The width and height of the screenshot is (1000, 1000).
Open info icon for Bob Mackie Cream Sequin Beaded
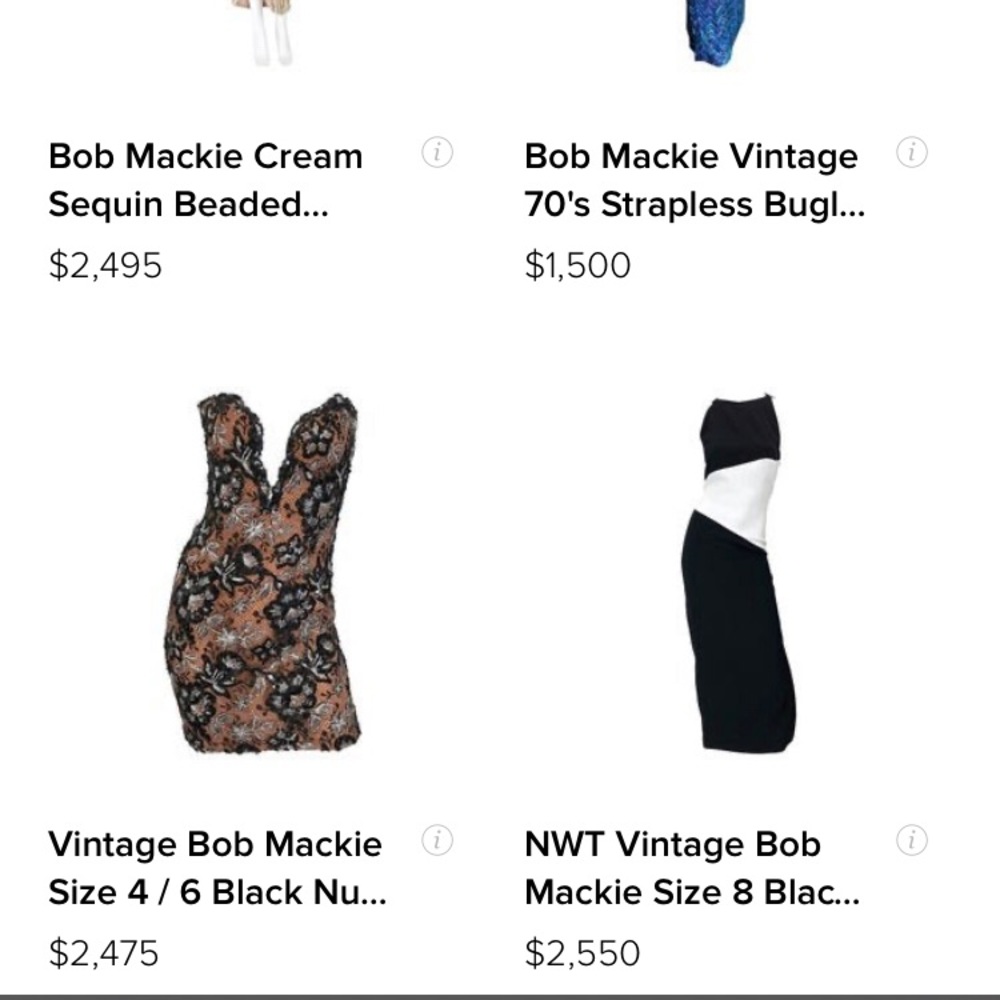437,153
